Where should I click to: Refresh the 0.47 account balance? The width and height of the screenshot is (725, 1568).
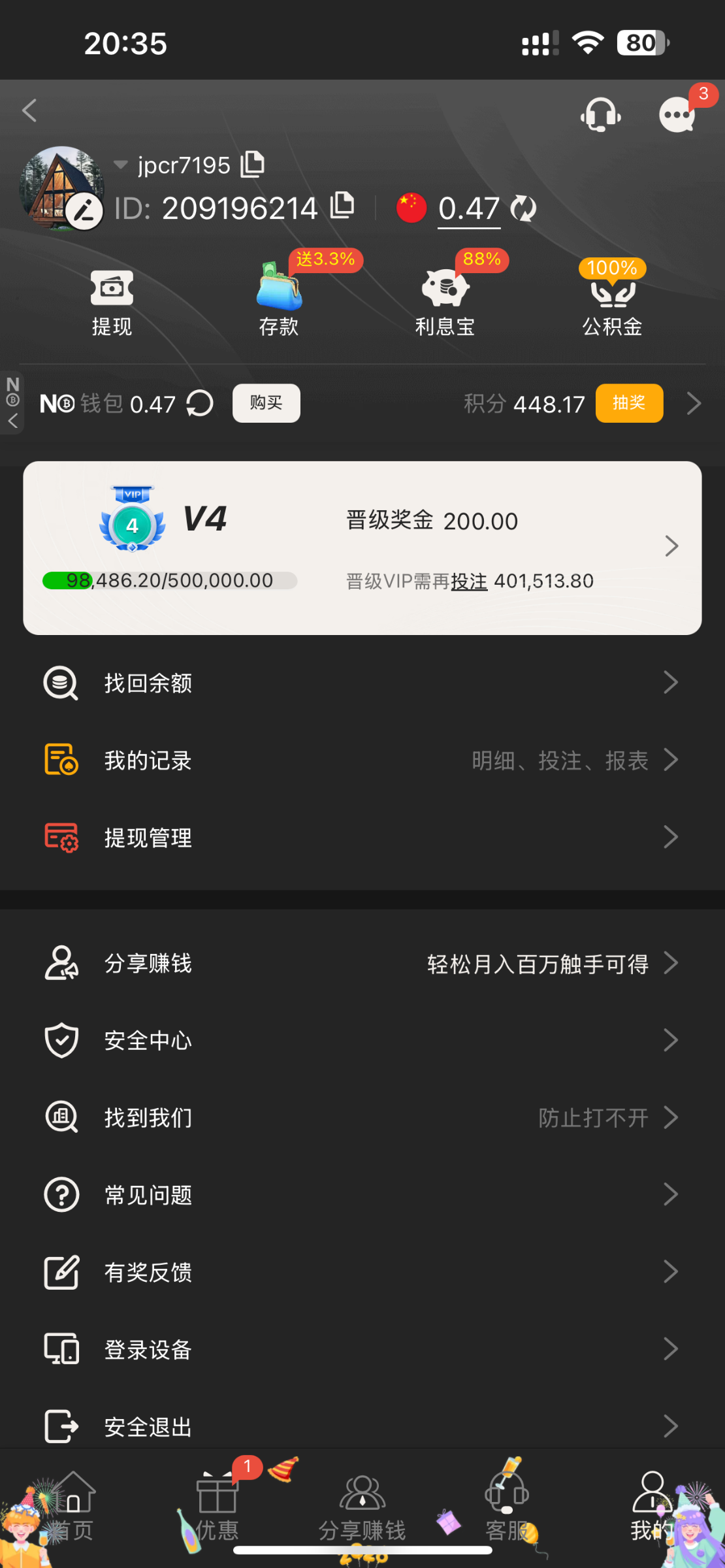523,208
